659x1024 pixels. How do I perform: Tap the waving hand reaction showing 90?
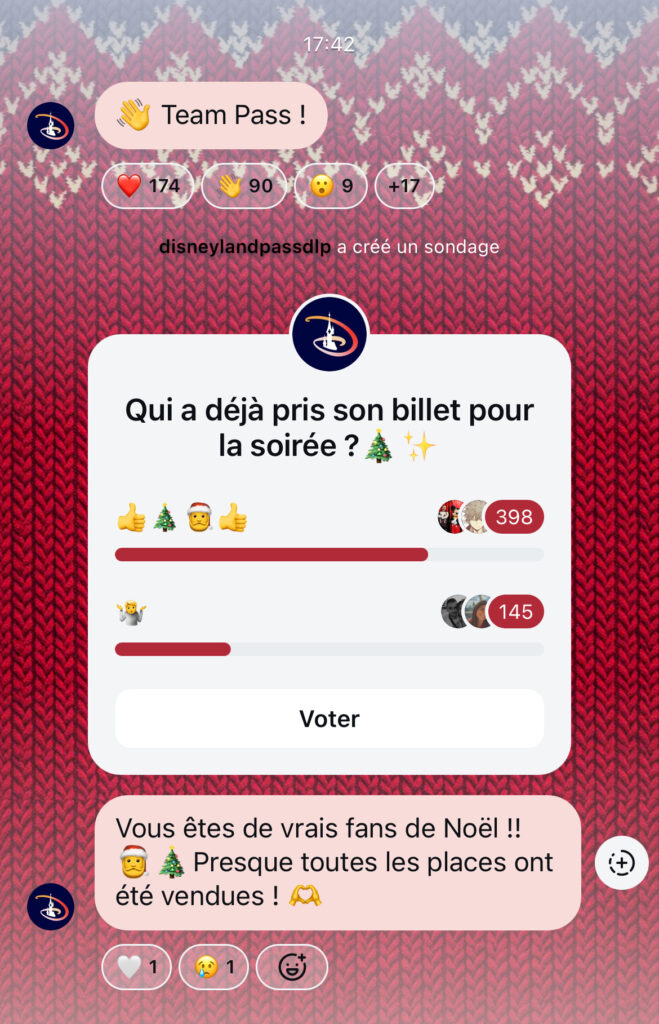point(244,186)
